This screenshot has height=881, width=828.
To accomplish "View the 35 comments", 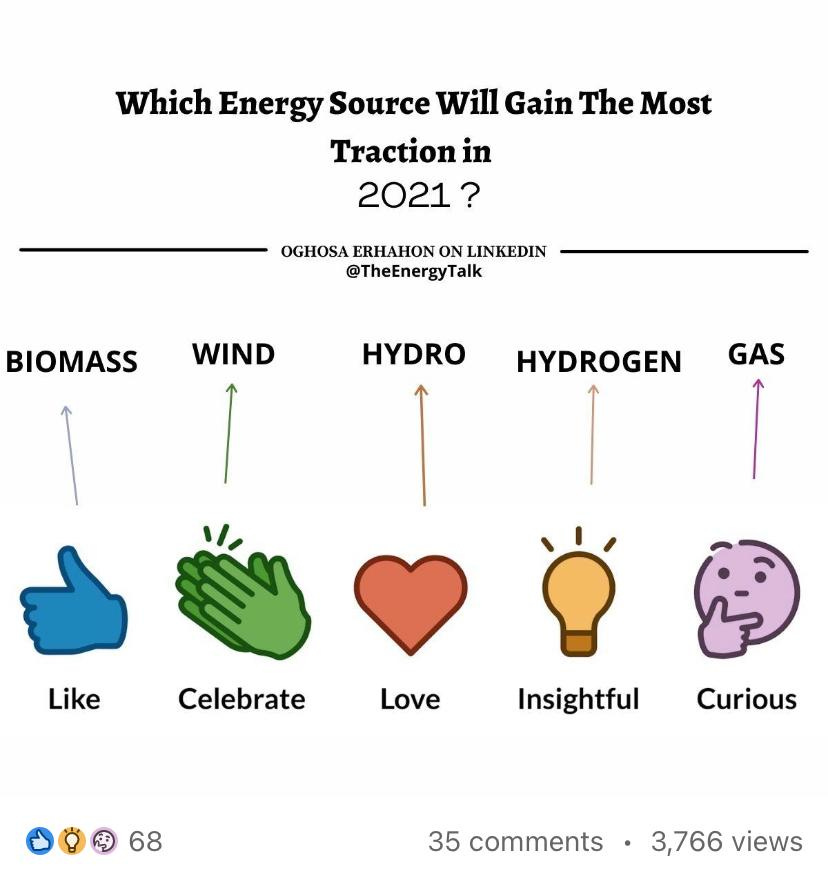I will click(x=515, y=842).
